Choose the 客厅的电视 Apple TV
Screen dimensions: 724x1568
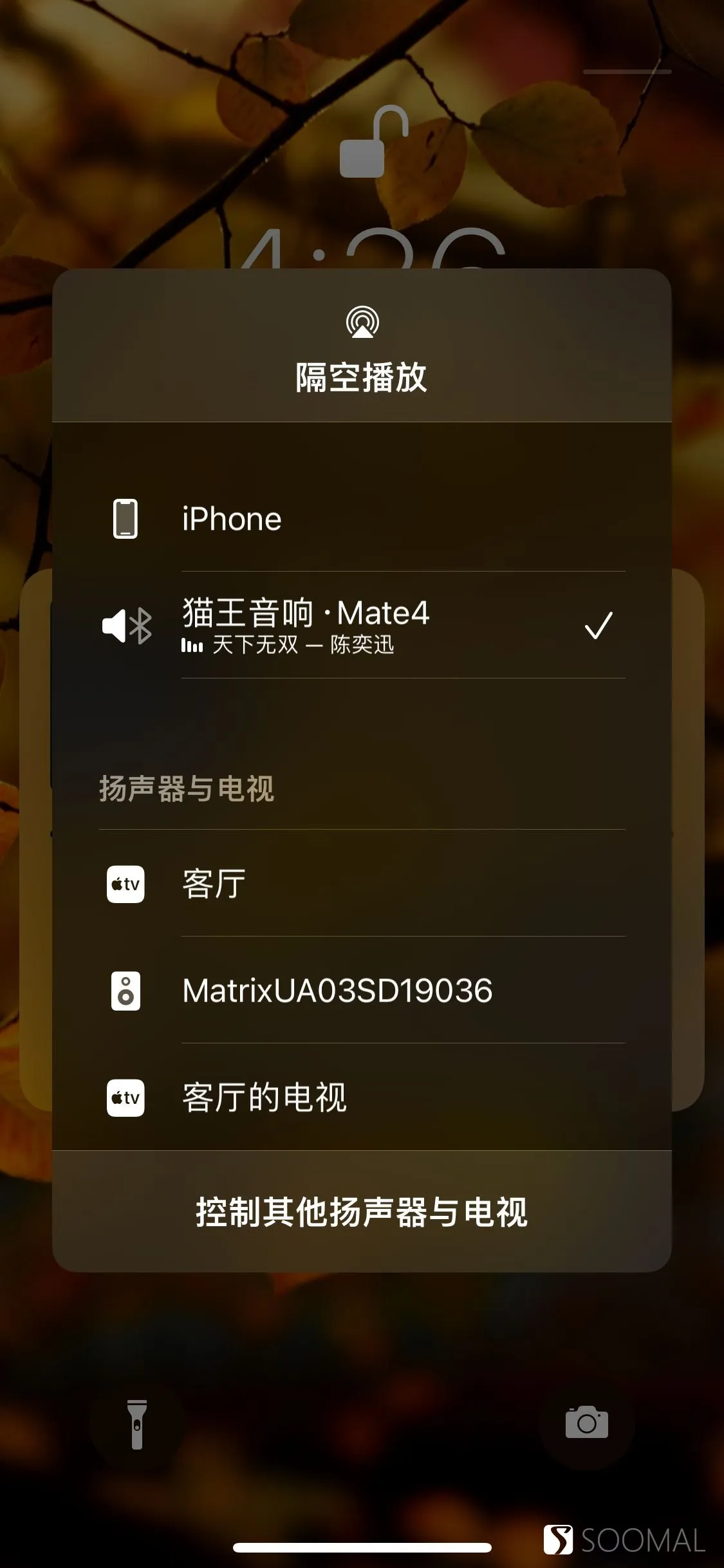point(362,1097)
